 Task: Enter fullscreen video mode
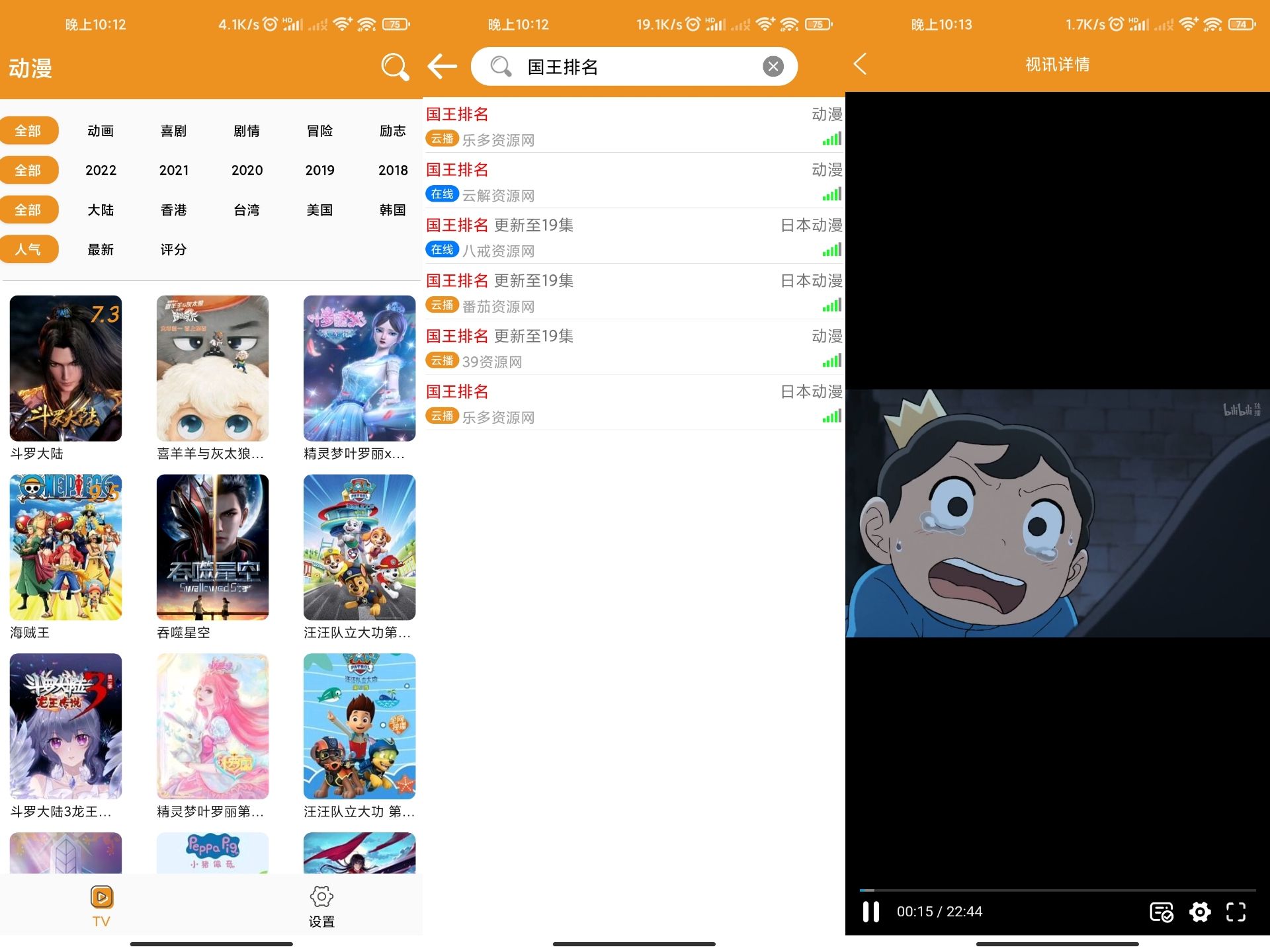1235,912
